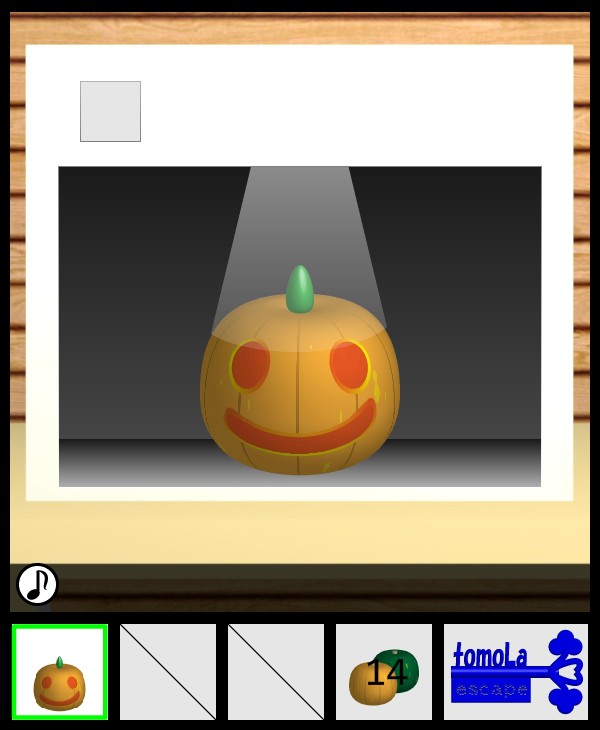This screenshot has width=600, height=730.
Task: Tap the small gray square above the pumpkin
Action: coord(110,111)
